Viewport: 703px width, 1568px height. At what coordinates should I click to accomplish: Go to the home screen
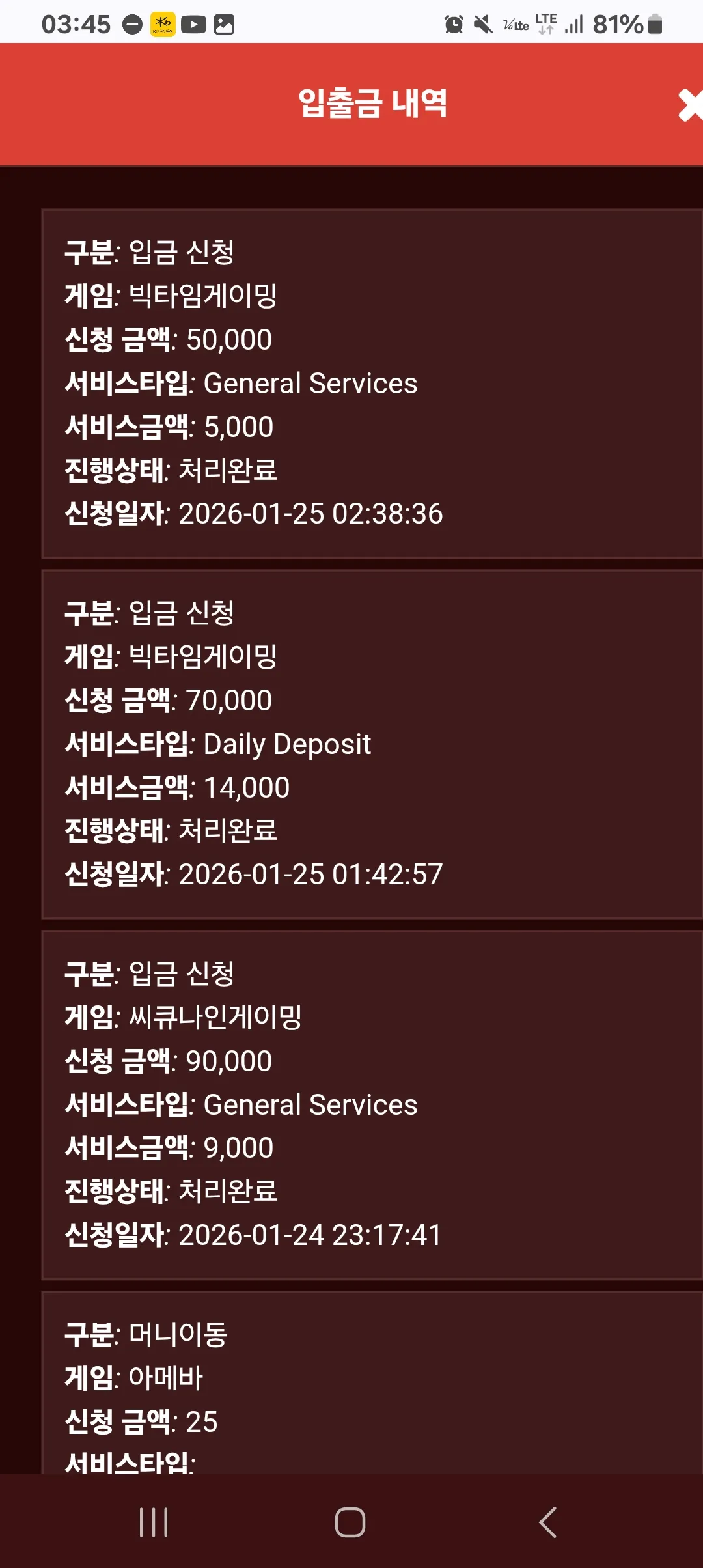tap(350, 1522)
